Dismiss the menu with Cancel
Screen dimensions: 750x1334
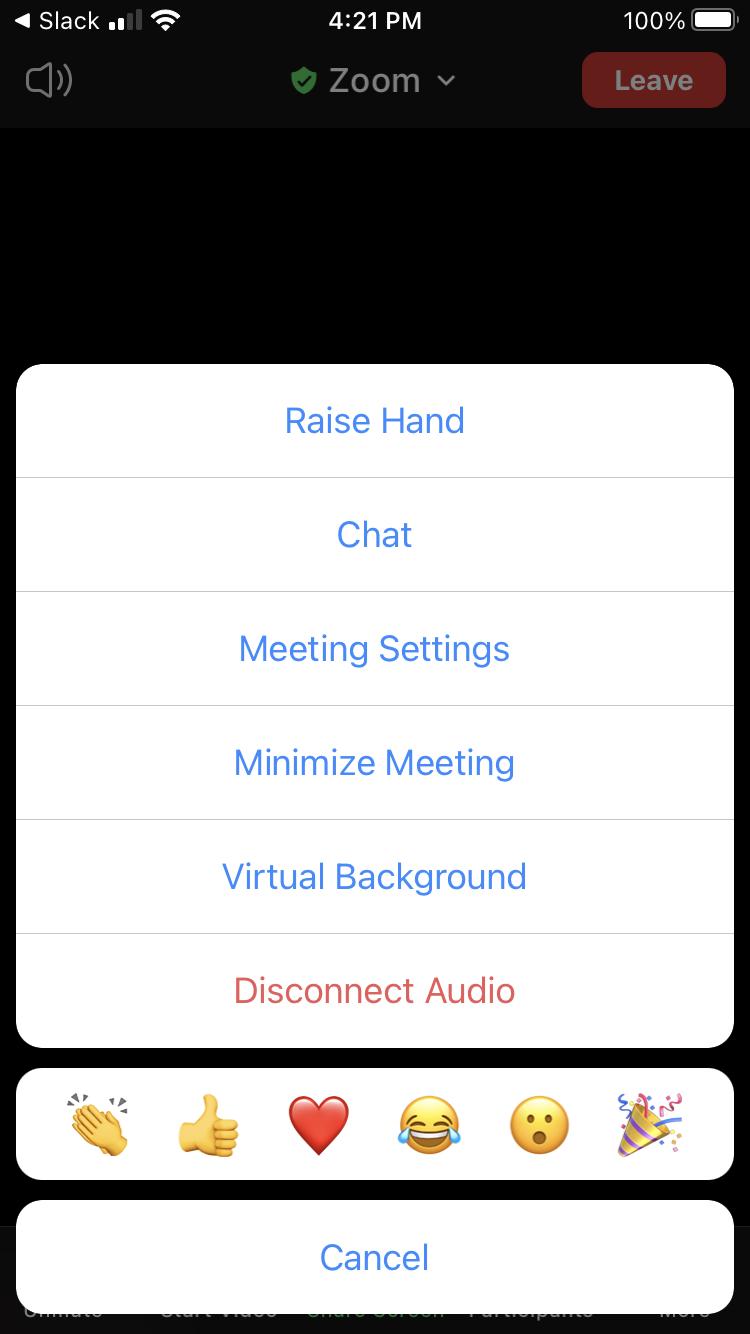[374, 1257]
